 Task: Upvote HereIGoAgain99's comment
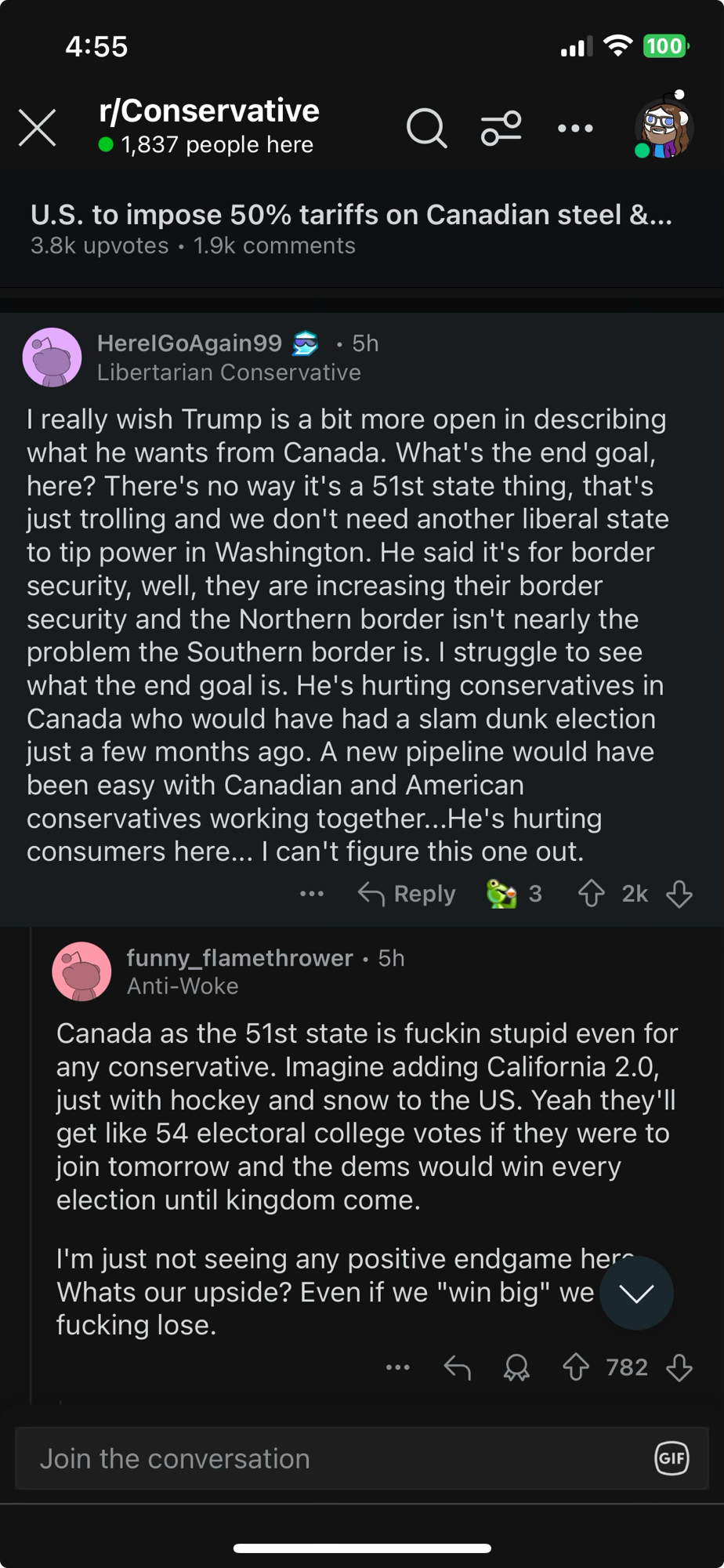(591, 894)
